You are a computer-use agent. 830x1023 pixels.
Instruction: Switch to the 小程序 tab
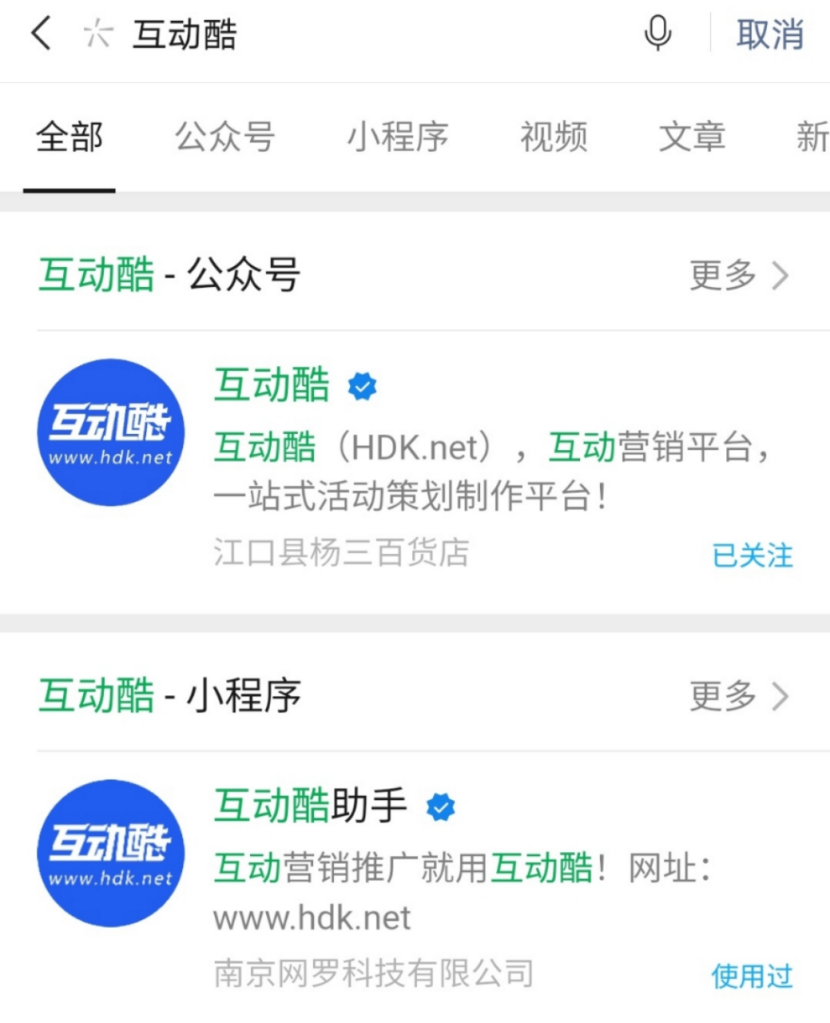click(x=398, y=137)
